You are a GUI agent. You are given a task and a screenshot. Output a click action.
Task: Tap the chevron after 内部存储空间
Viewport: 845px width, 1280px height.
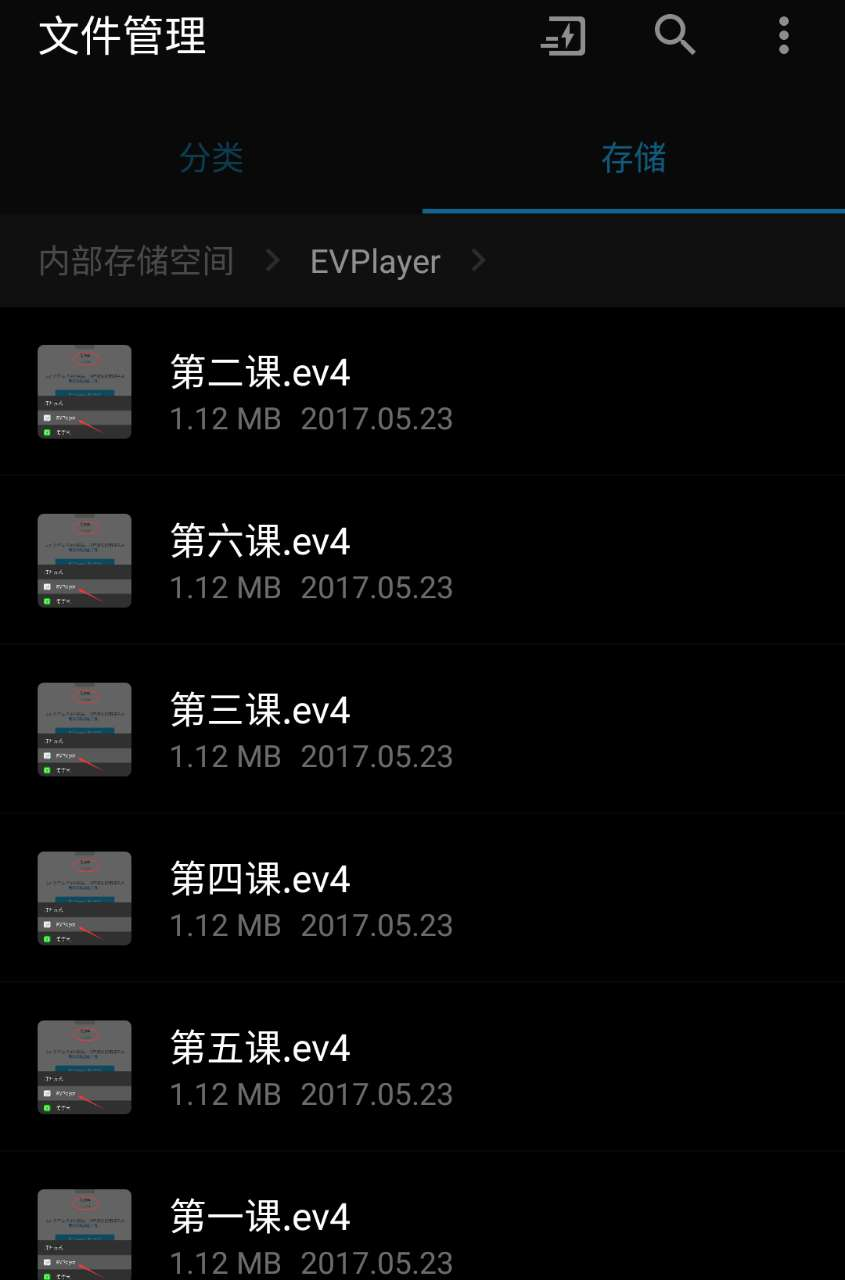[x=271, y=260]
